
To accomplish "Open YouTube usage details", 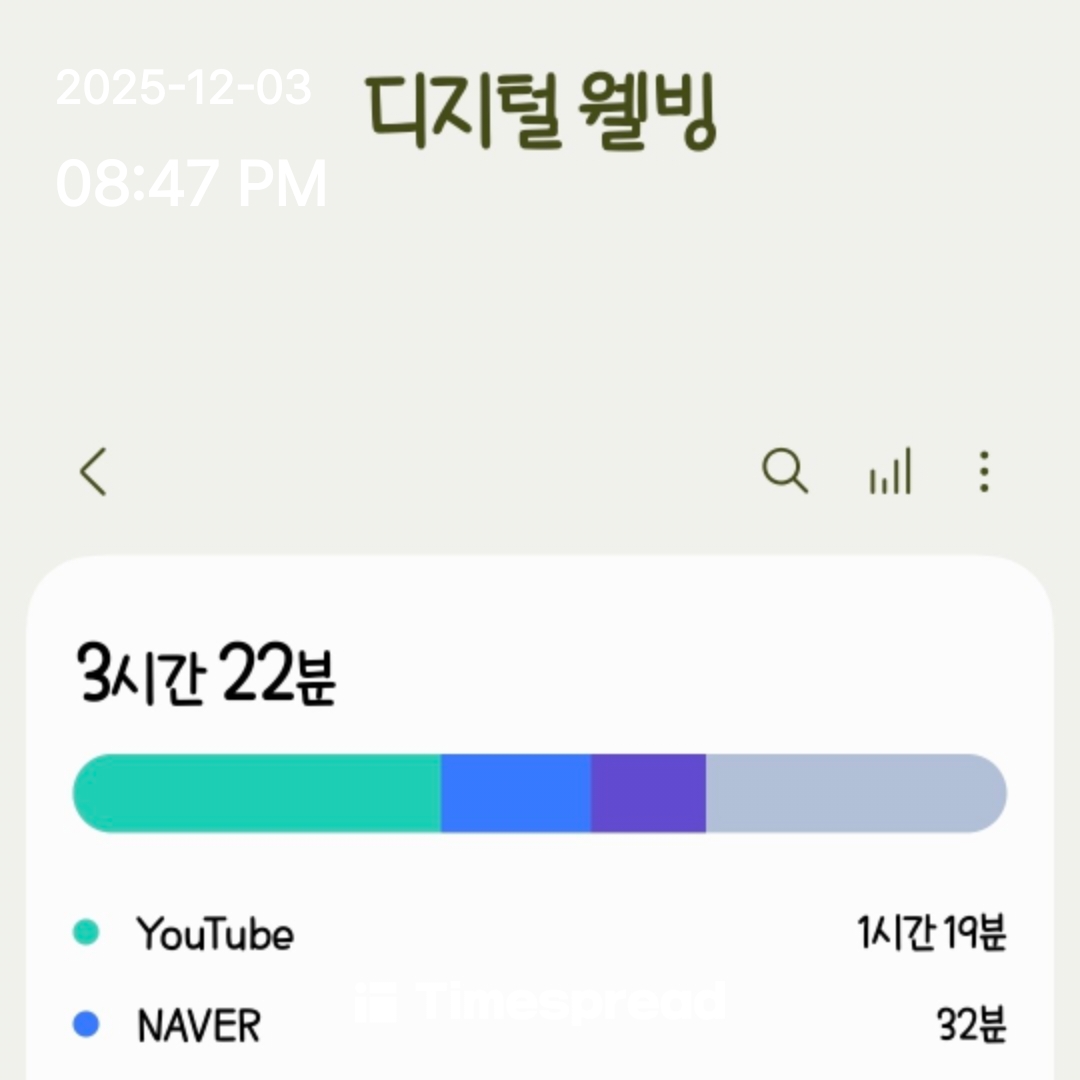I will tap(540, 935).
